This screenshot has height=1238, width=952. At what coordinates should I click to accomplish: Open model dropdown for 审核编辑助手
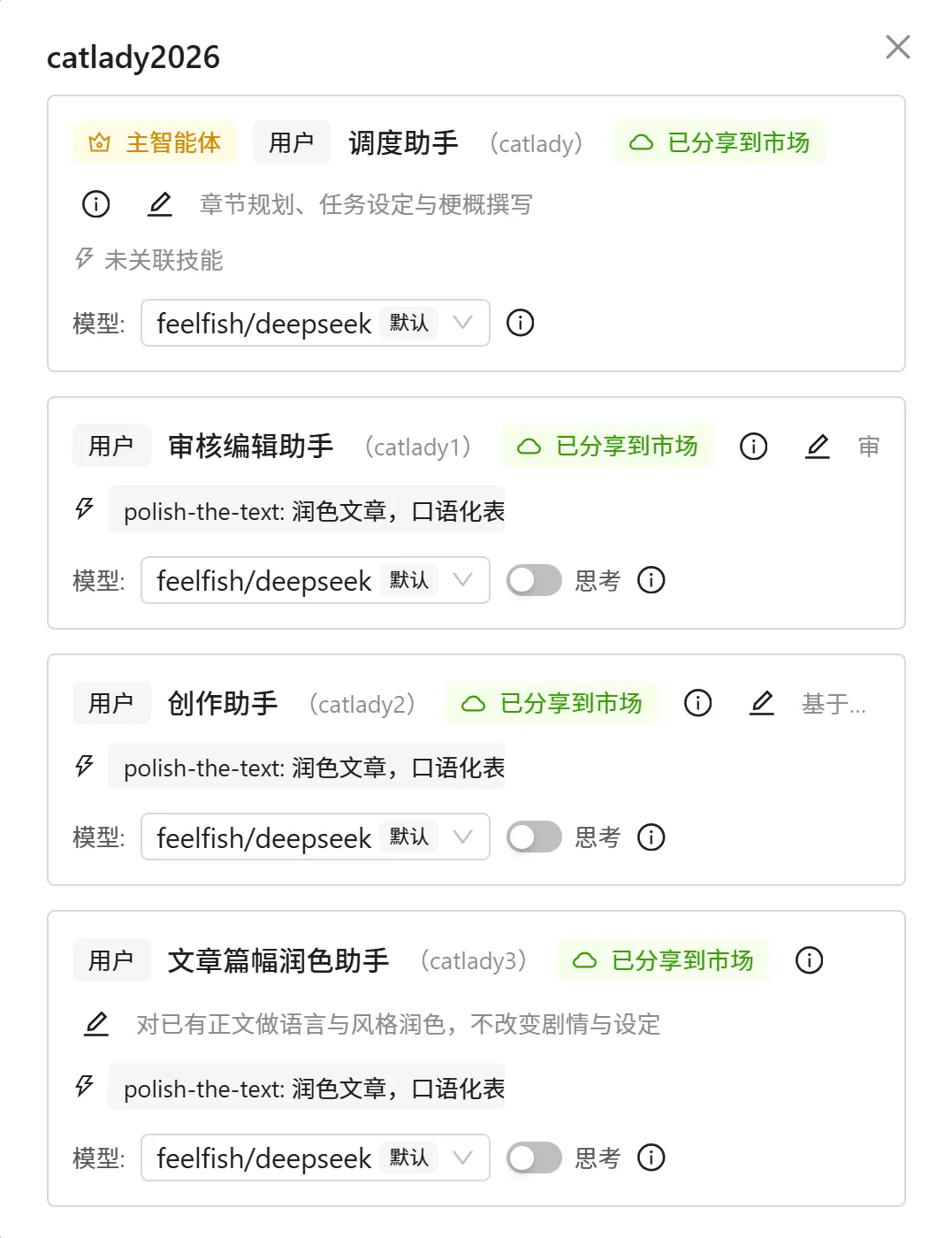coord(315,581)
